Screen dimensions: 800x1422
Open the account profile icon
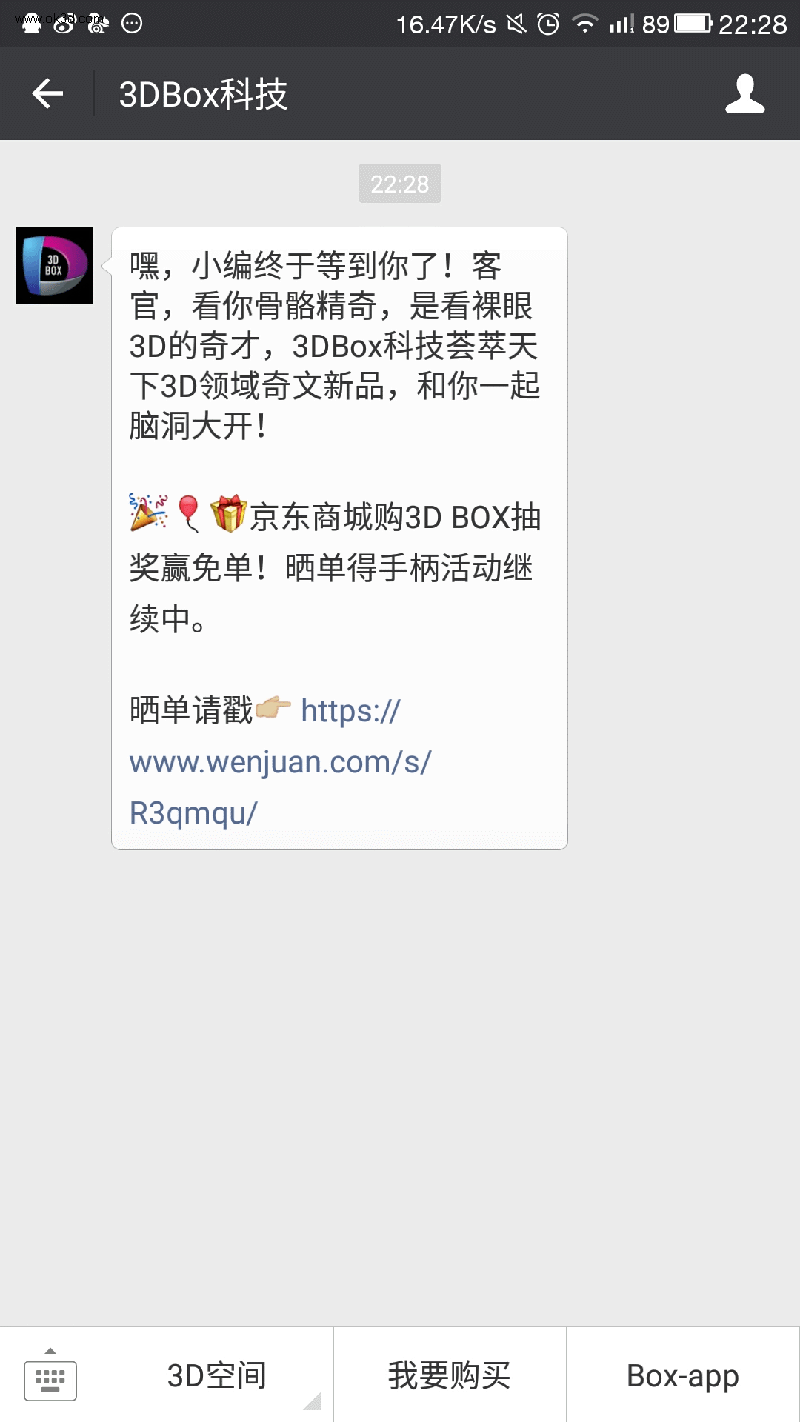pos(744,94)
